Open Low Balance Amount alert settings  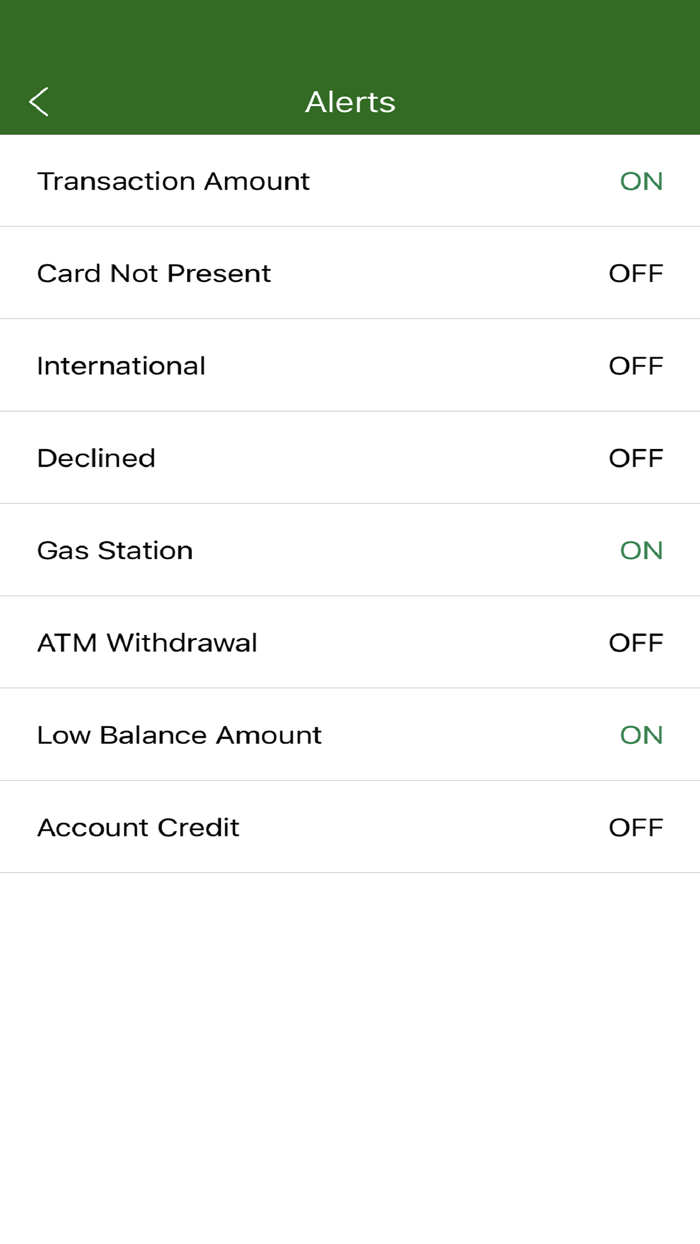point(350,735)
